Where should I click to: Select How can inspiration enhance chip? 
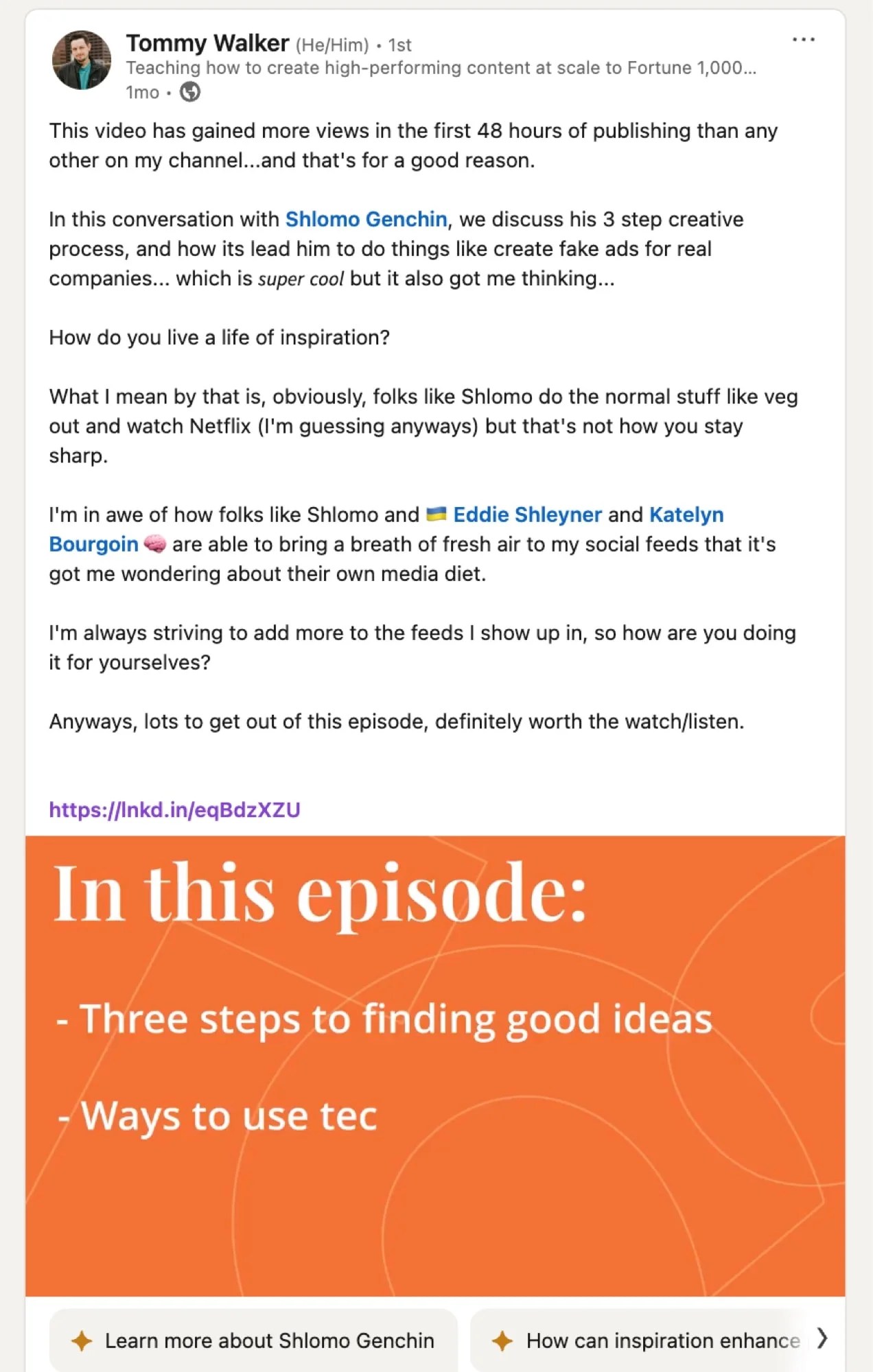click(645, 1340)
